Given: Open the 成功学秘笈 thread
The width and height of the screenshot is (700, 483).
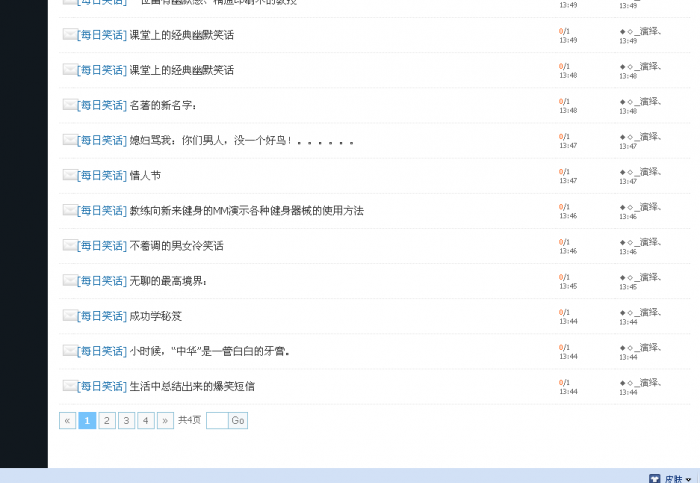Looking at the screenshot, I should click(x=156, y=316).
